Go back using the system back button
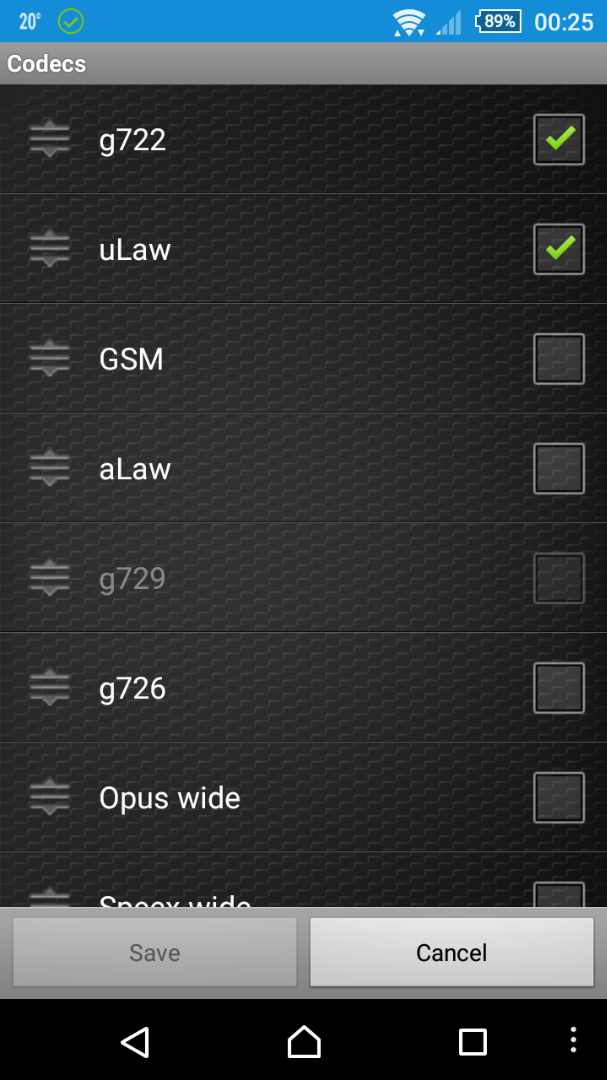 (134, 1042)
